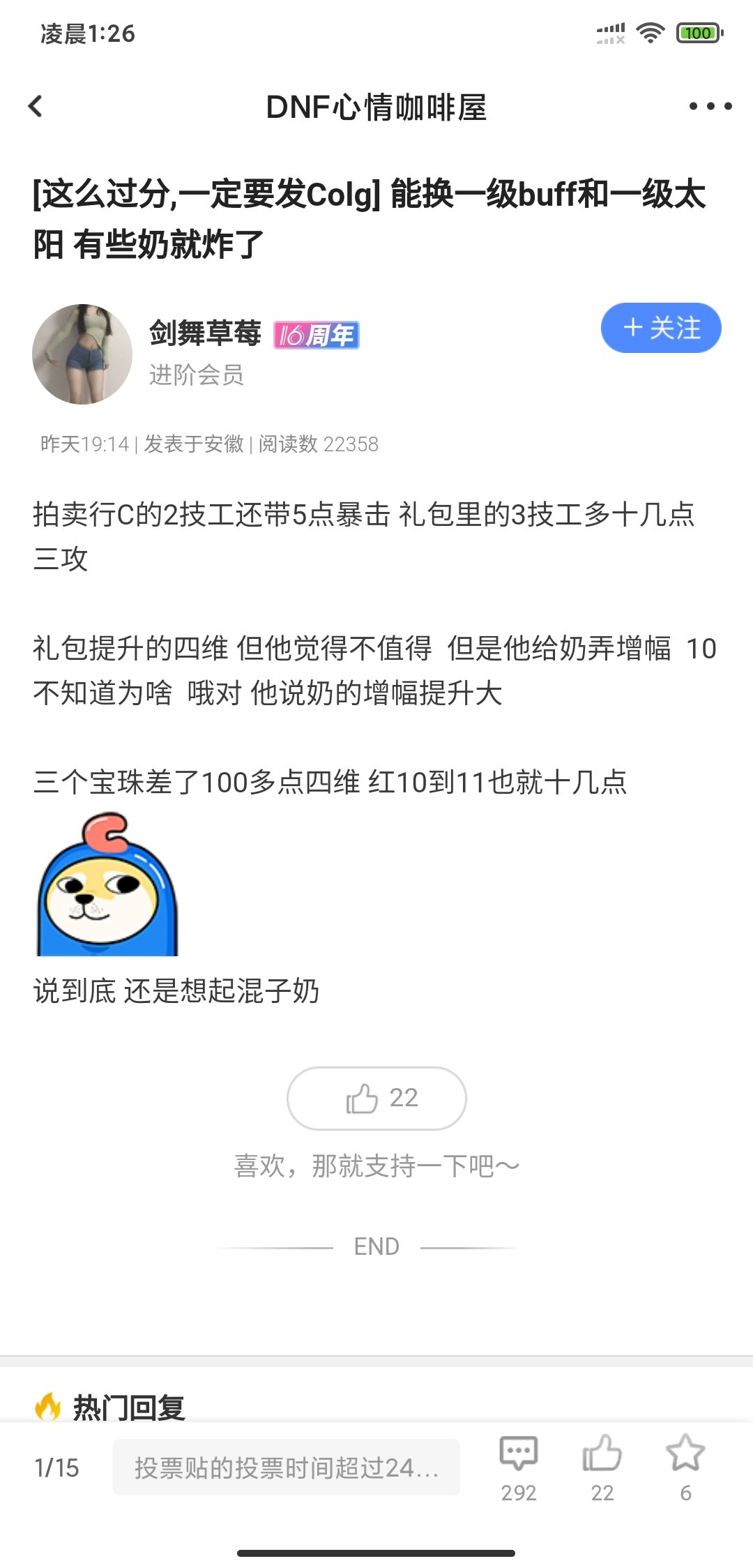Go back using the top-left arrow
The width and height of the screenshot is (753, 1568).
tap(36, 107)
